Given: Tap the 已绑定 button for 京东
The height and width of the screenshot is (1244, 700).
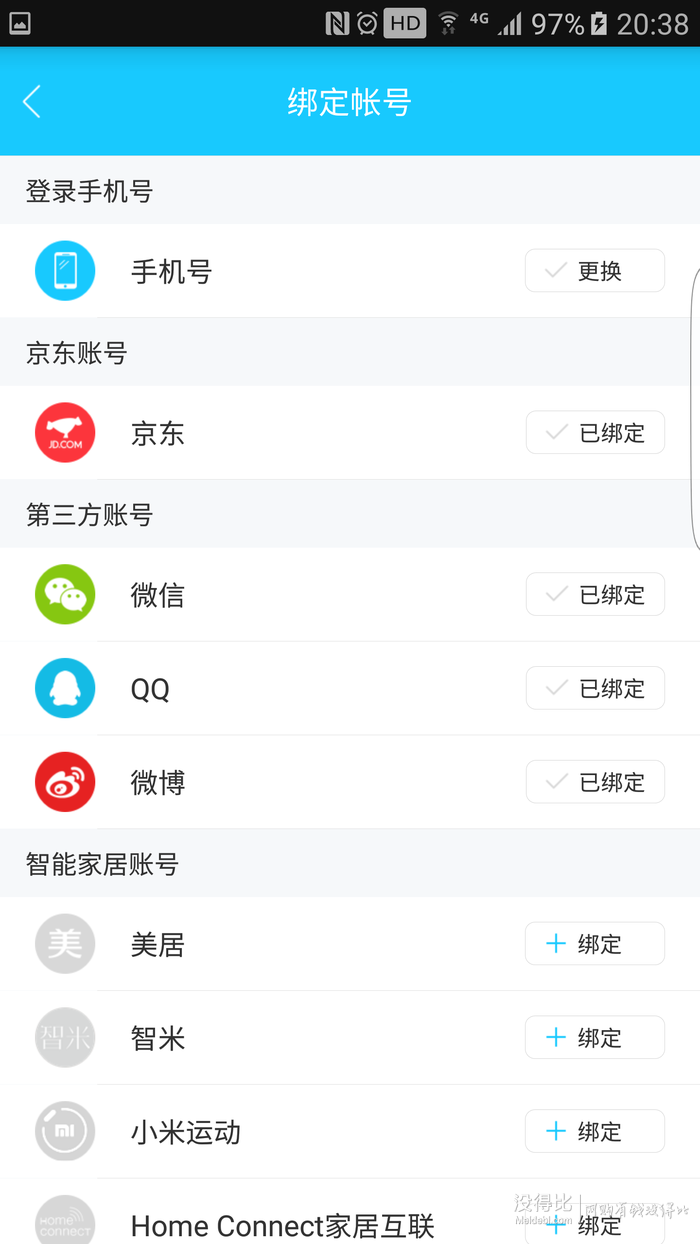Looking at the screenshot, I should 595,433.
